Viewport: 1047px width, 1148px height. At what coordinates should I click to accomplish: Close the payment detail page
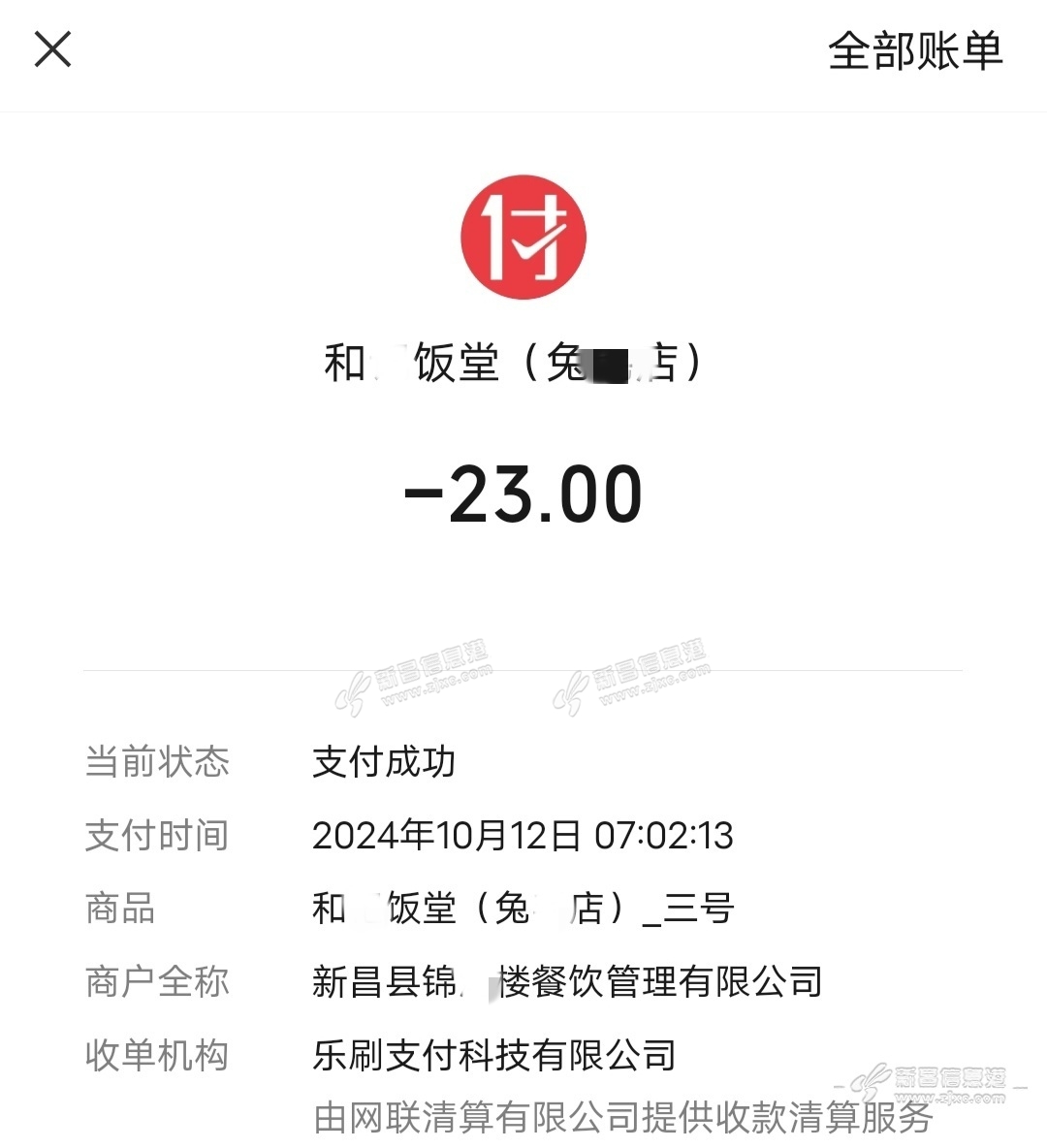point(53,49)
